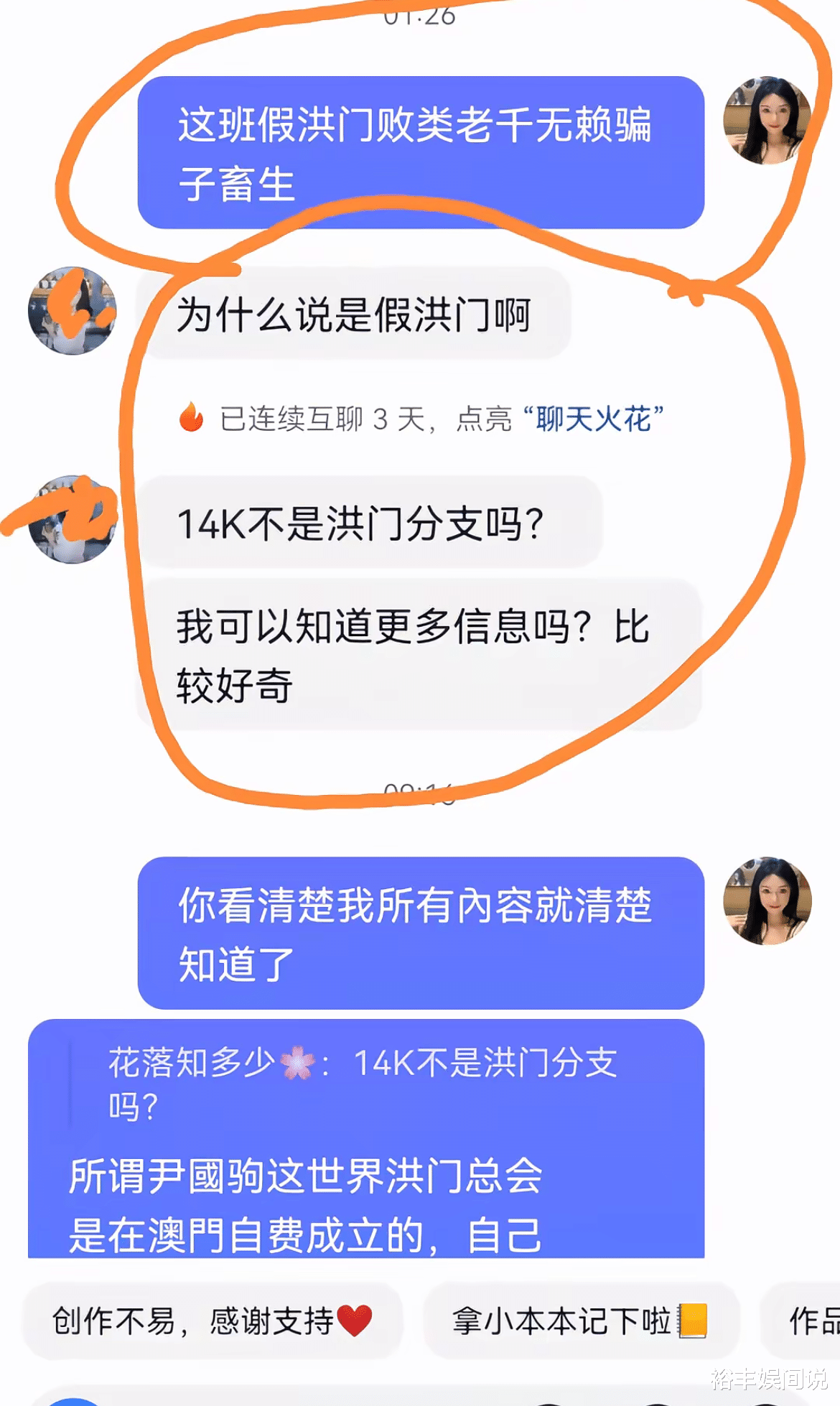The image size is (840, 1406).
Task: Tap the partially visible 作品 quick reply chip
Action: [x=802, y=1321]
